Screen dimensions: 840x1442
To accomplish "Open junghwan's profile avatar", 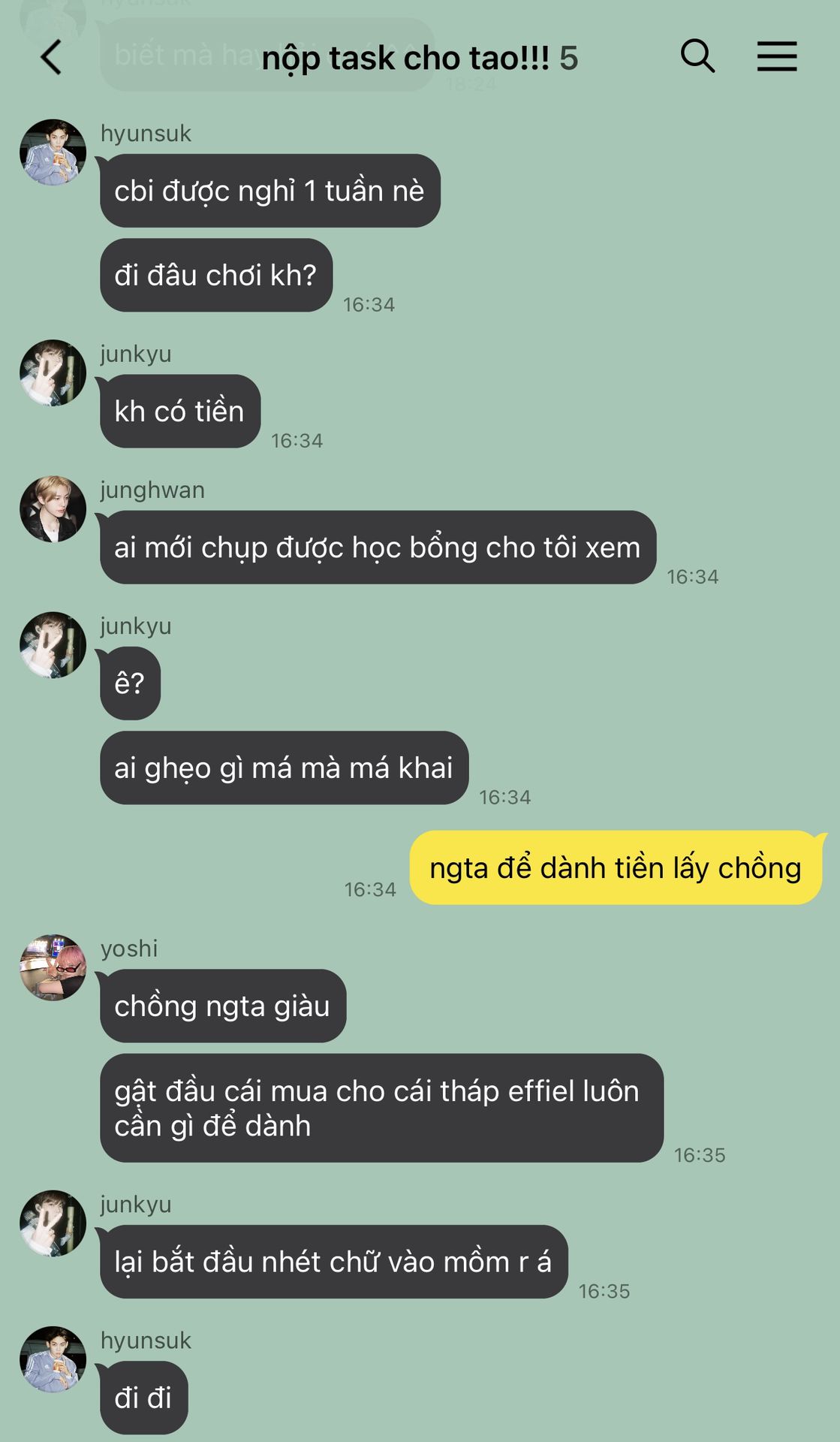I will tap(53, 509).
